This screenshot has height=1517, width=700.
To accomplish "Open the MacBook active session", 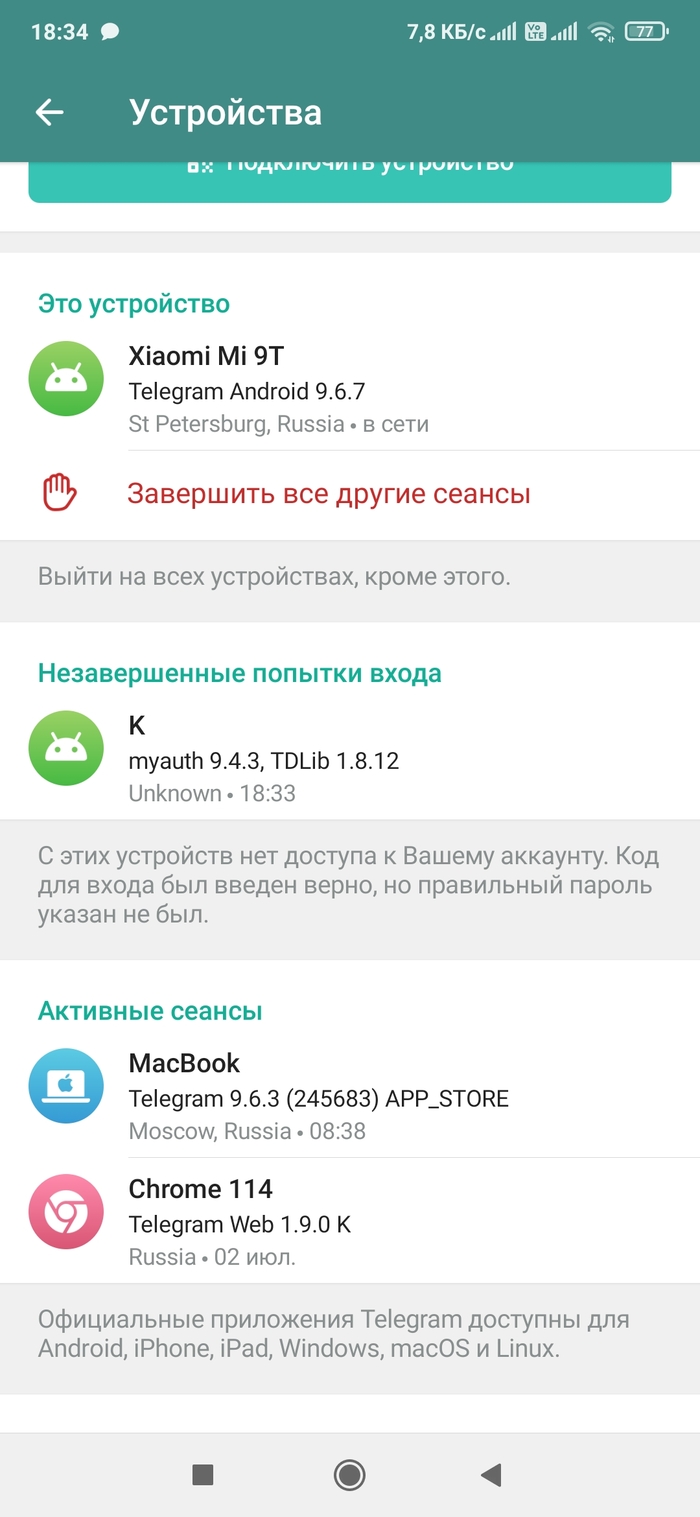I will click(x=349, y=1097).
